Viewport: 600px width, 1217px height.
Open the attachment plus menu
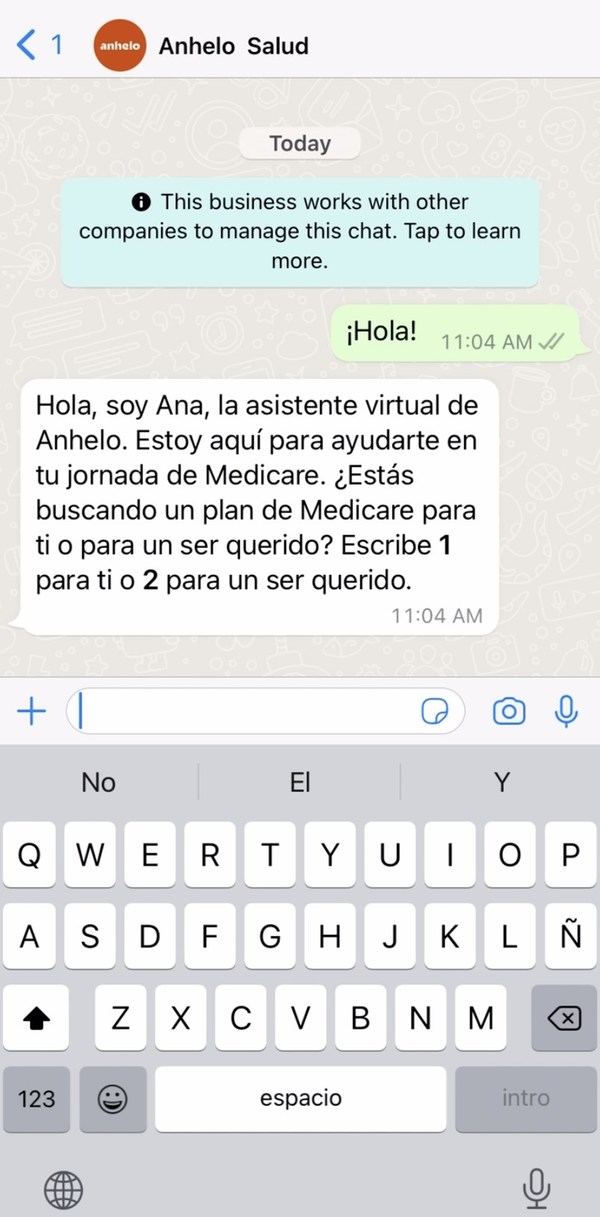click(32, 711)
